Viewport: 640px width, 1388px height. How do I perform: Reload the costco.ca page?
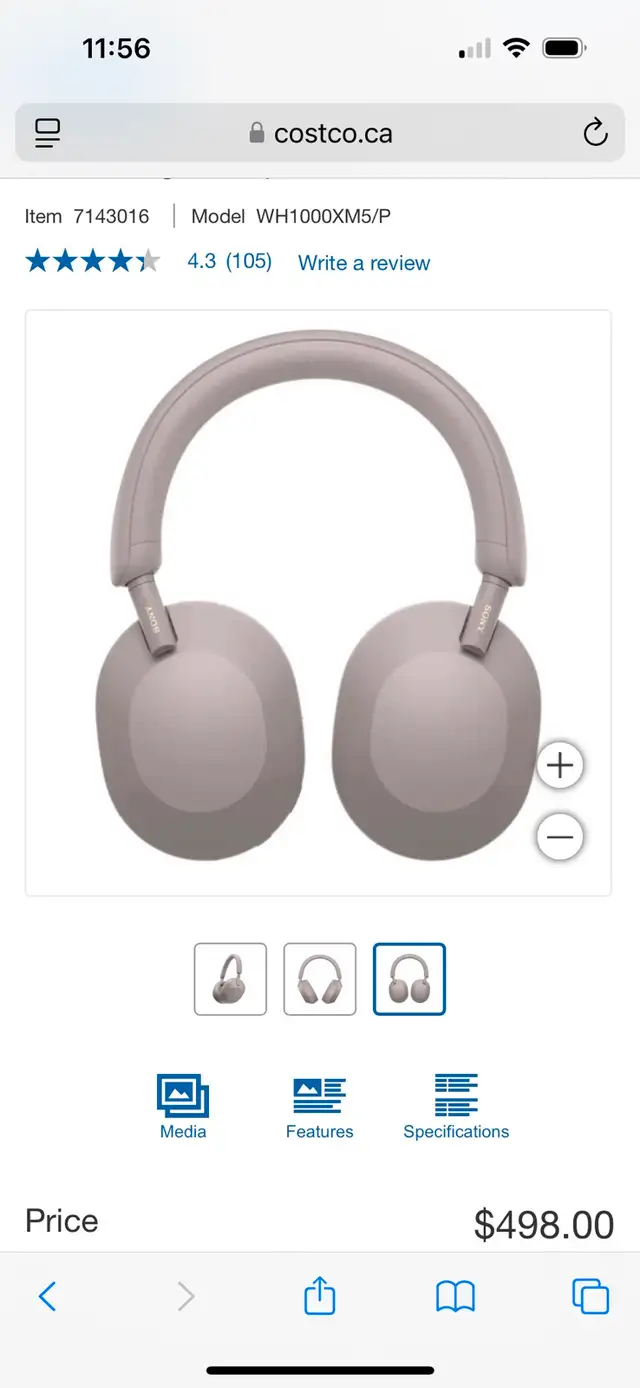[x=595, y=132]
